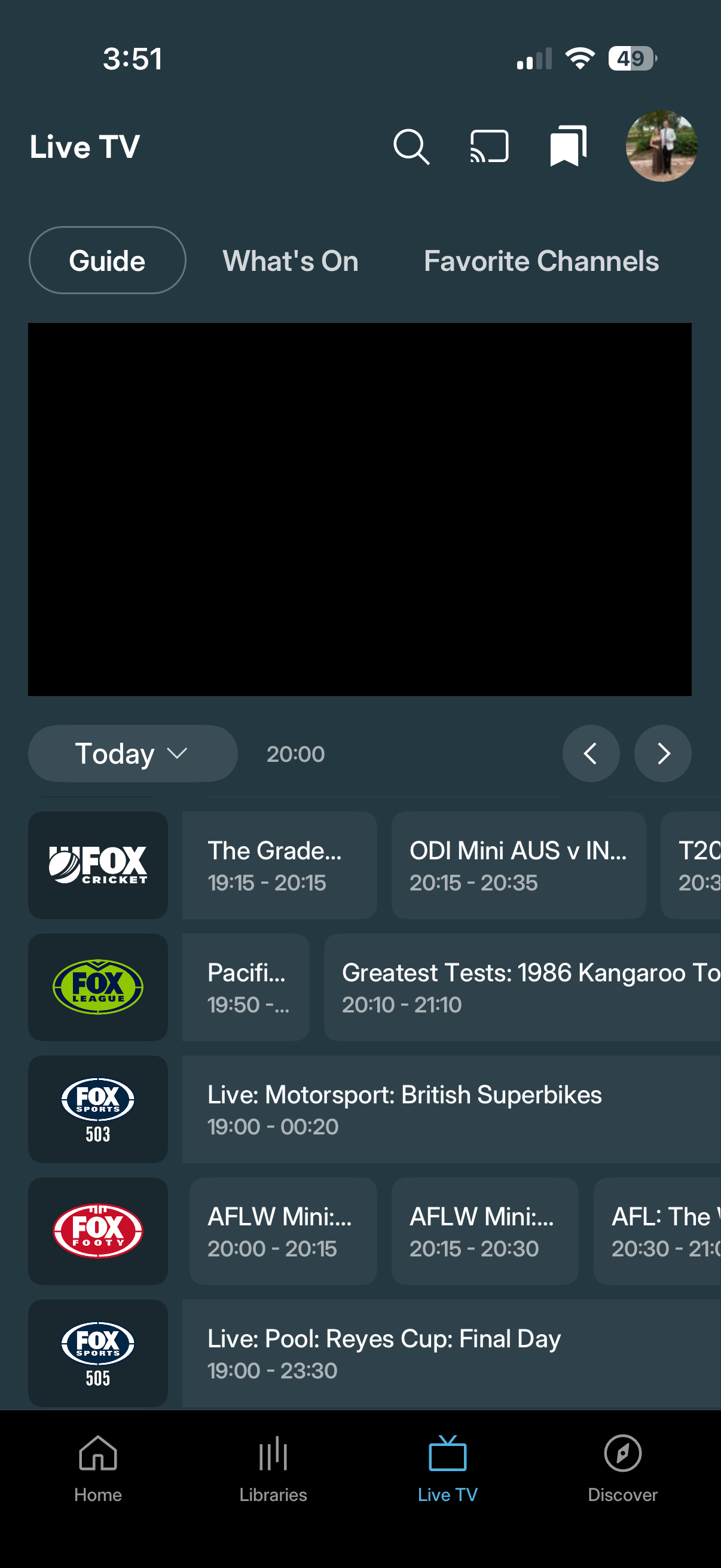The height and width of the screenshot is (1568, 721).
Task: Select the Fox League channel
Action: (98, 987)
